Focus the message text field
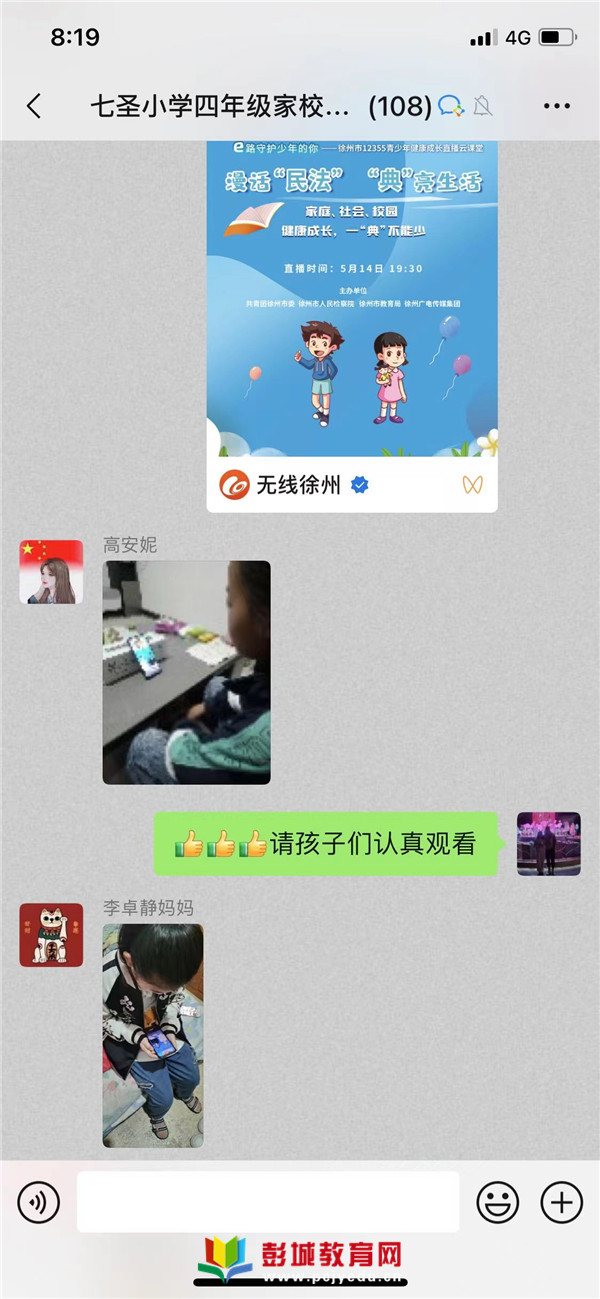 click(x=268, y=1202)
